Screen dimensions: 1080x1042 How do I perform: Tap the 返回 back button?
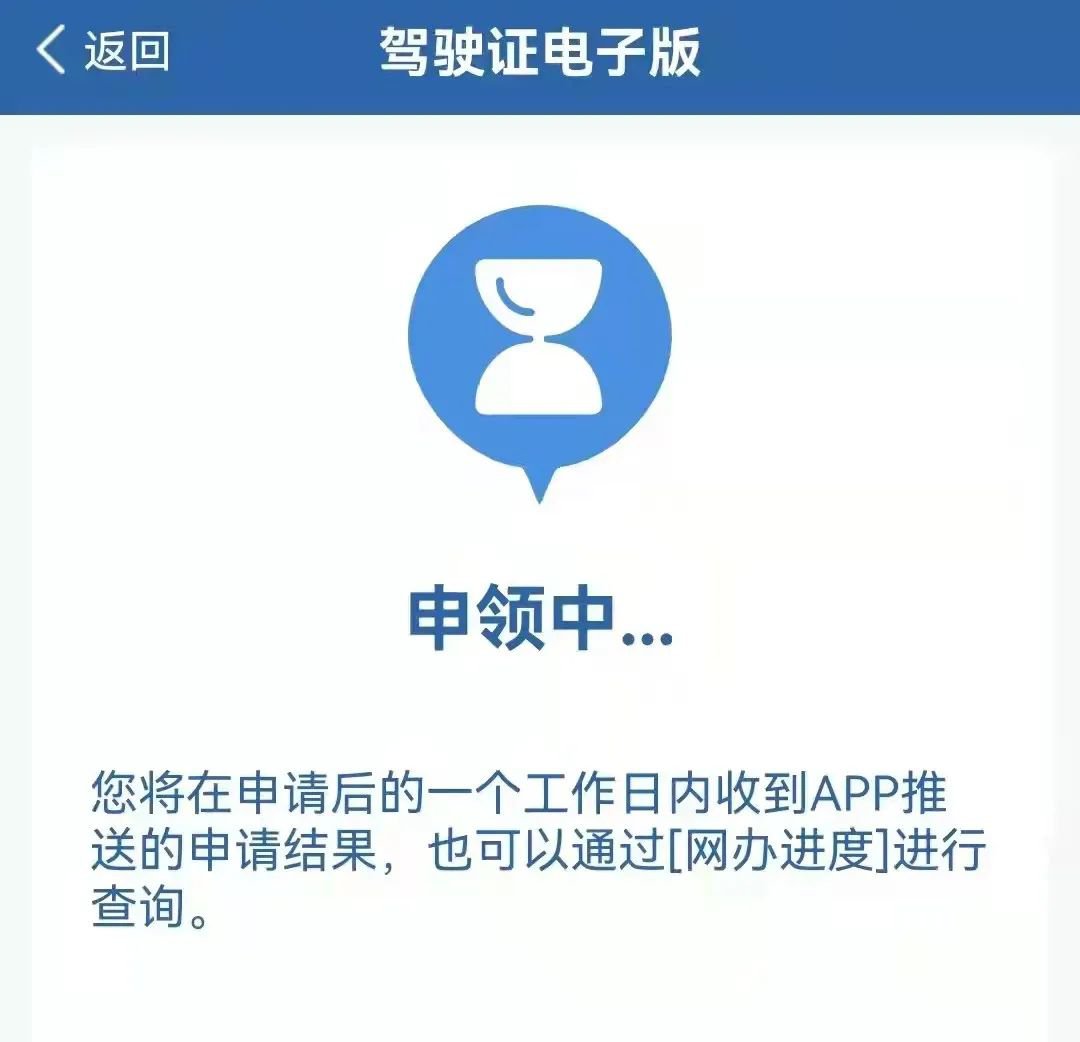[x=103, y=52]
